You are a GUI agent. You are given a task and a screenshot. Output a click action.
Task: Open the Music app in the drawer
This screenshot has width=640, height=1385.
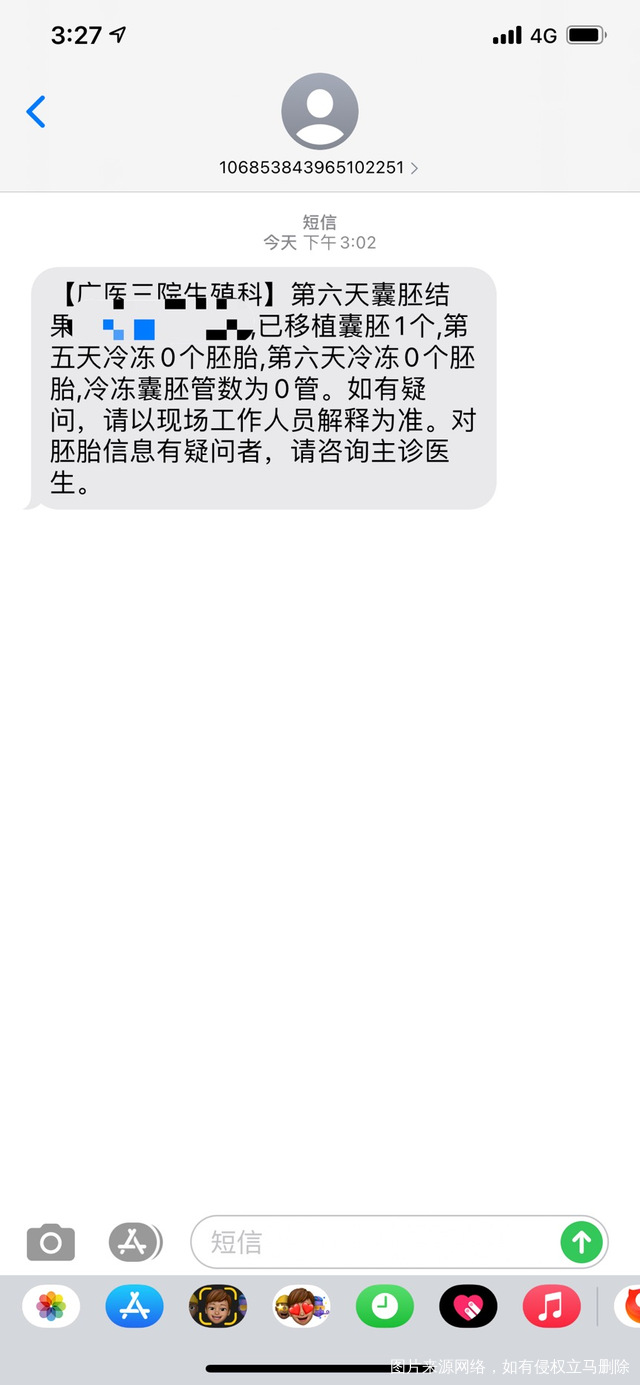tap(551, 1306)
